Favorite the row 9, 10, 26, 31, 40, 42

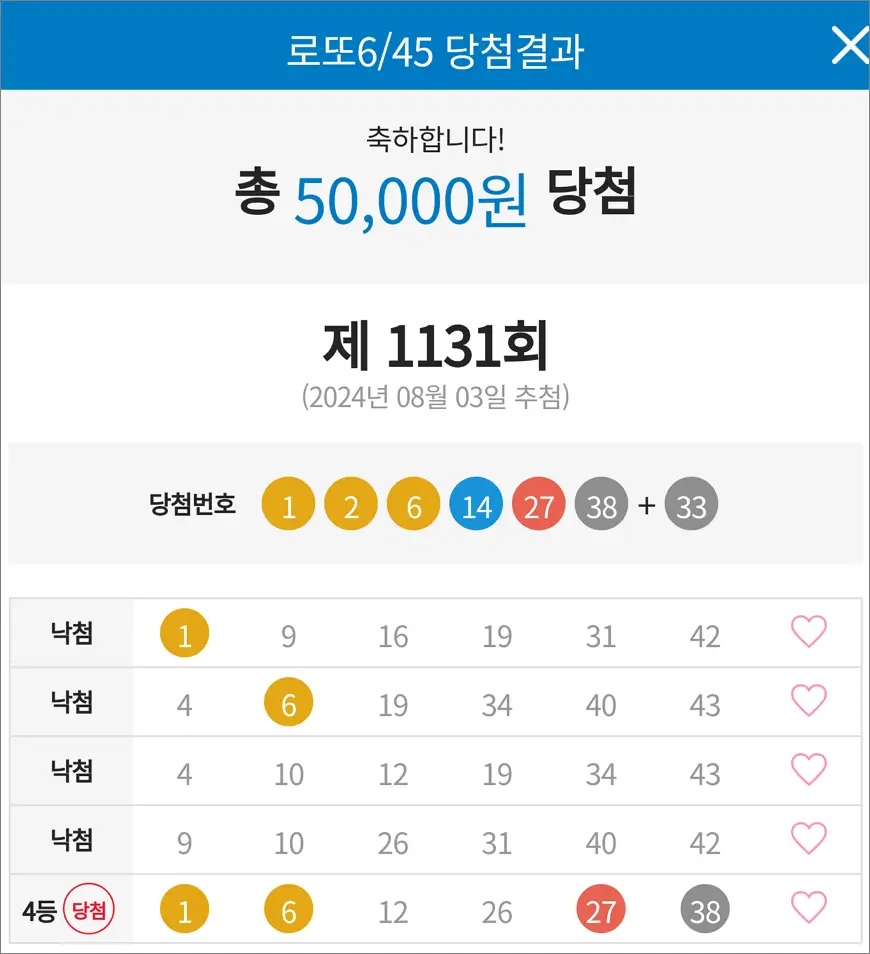(808, 839)
